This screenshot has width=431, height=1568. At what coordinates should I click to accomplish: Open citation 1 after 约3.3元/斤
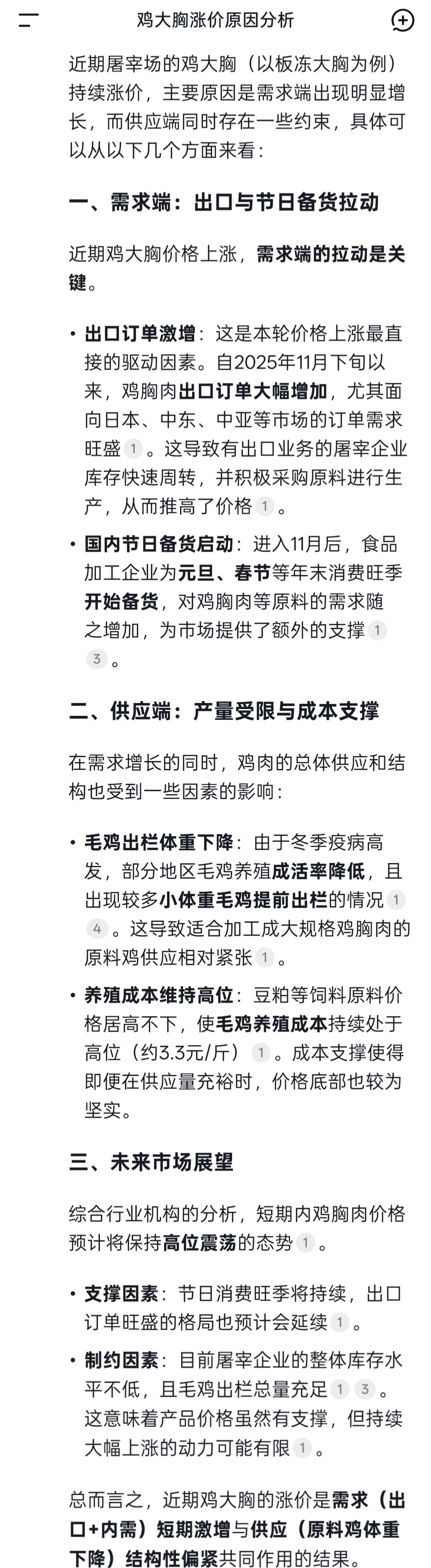(261, 1053)
